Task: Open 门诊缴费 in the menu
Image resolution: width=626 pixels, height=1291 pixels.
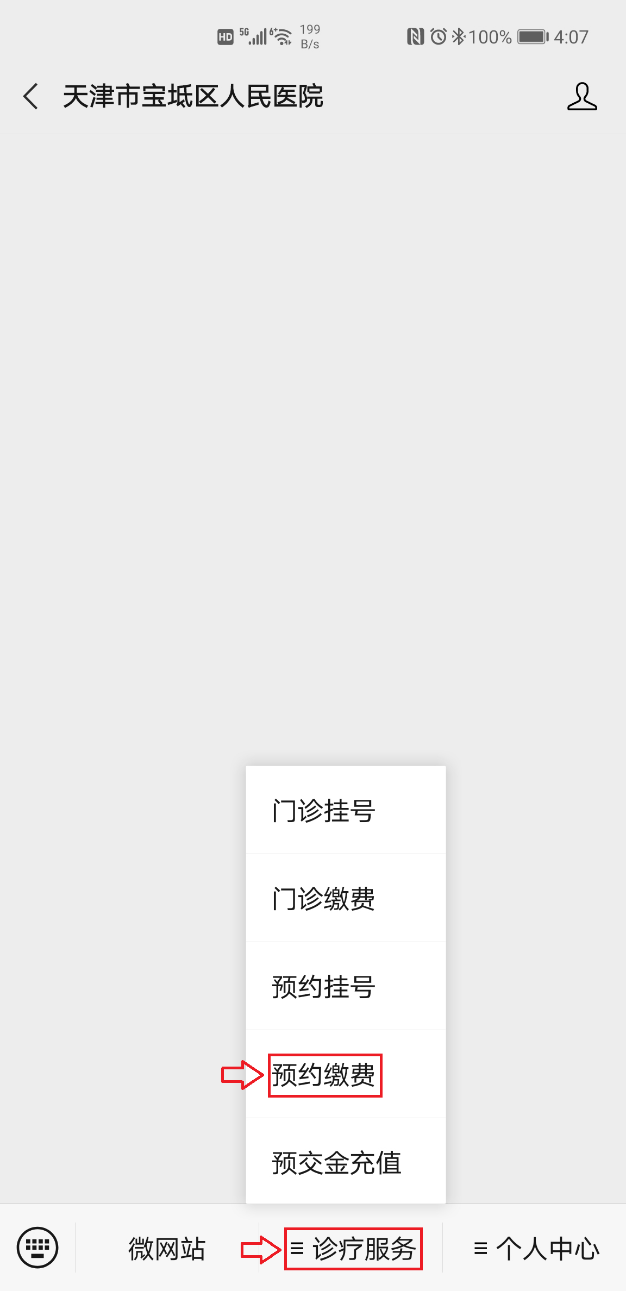Action: click(346, 898)
